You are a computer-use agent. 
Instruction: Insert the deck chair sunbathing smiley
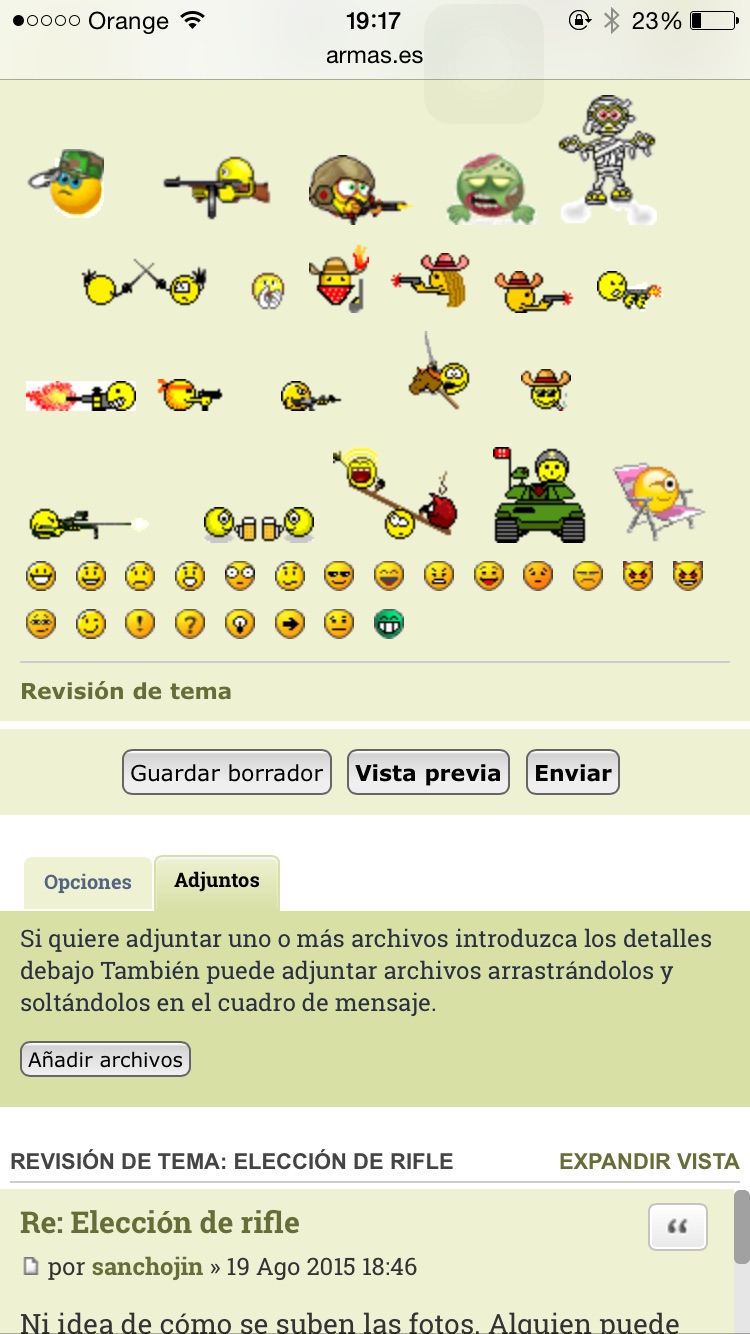(x=657, y=498)
